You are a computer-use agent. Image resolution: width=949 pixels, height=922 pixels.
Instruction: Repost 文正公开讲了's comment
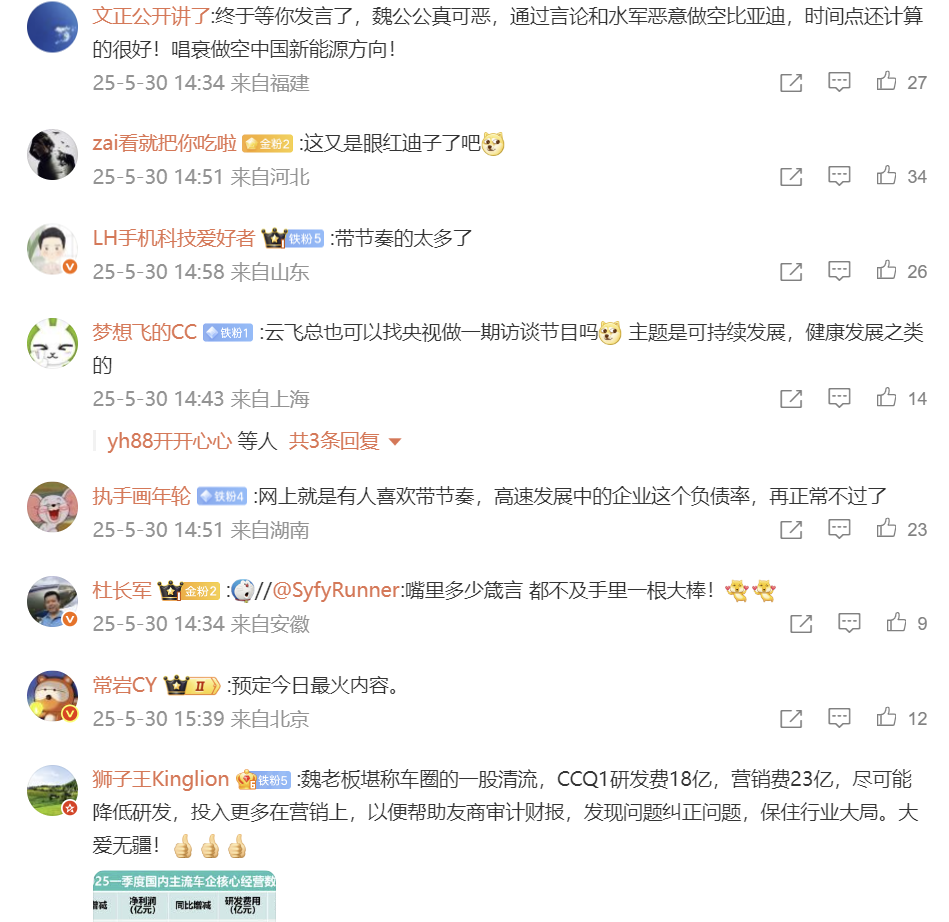[x=790, y=83]
